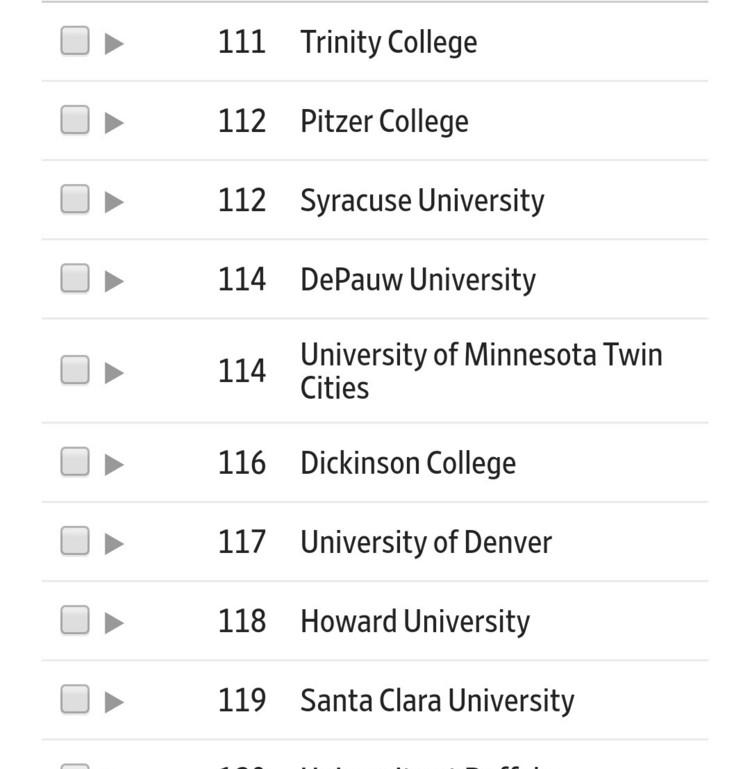Screen dimensions: 750x769
Task: Check the DePauw University box
Action: (75, 278)
